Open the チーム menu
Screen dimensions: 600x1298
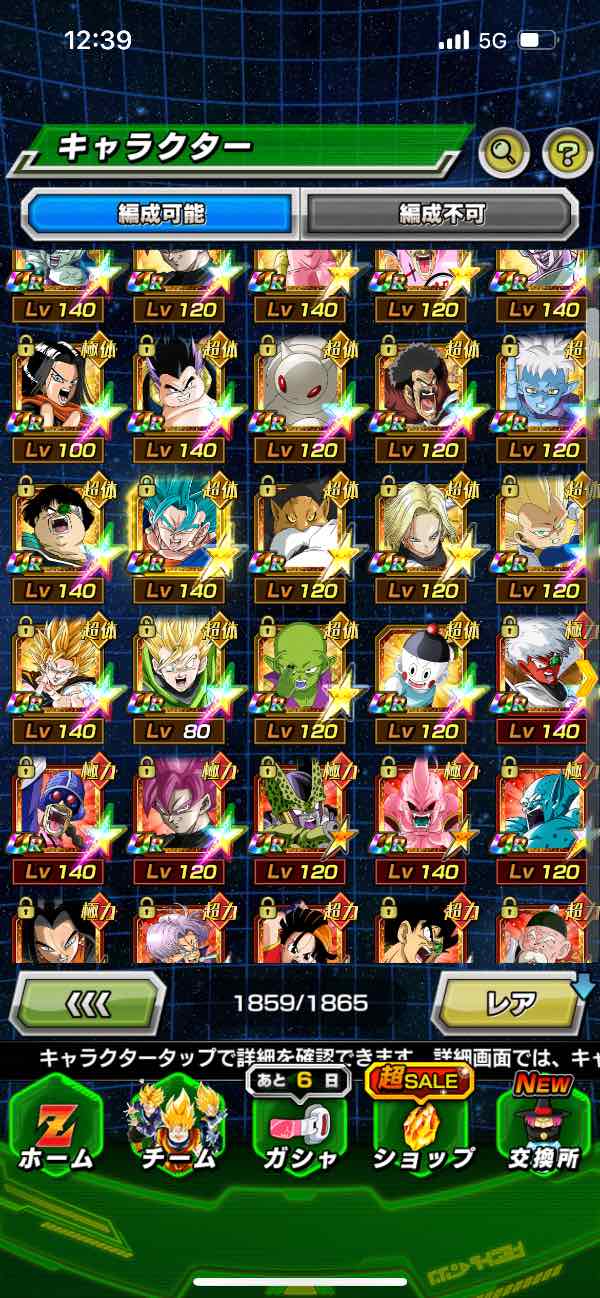pos(176,1128)
